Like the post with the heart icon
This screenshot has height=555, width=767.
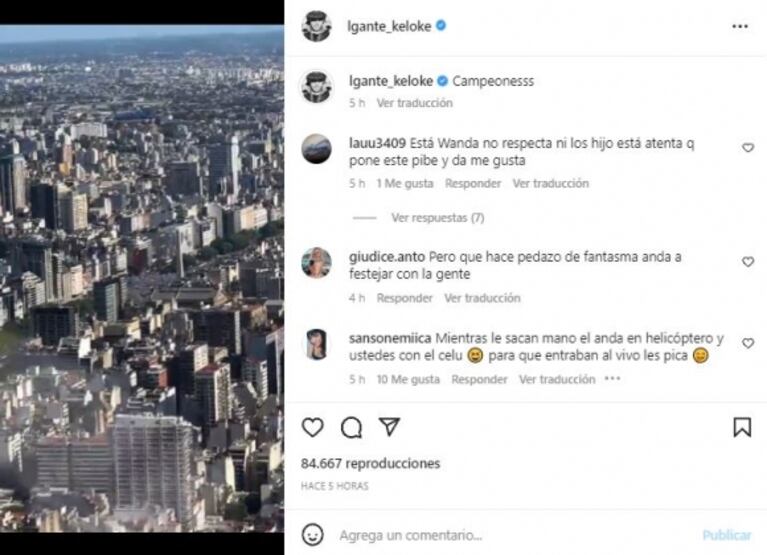click(x=313, y=427)
